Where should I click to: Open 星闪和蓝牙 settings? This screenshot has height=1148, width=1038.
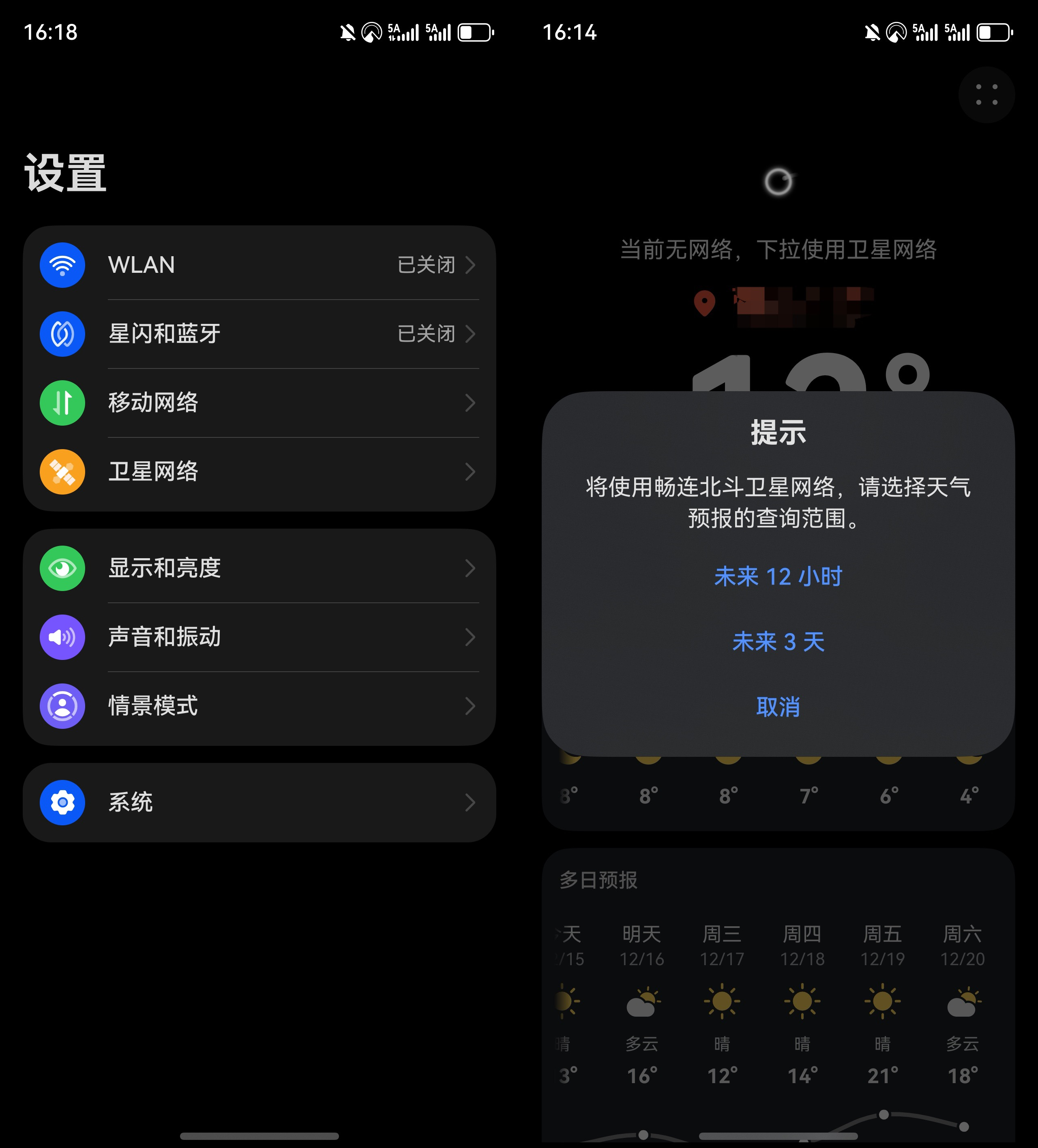tap(259, 334)
